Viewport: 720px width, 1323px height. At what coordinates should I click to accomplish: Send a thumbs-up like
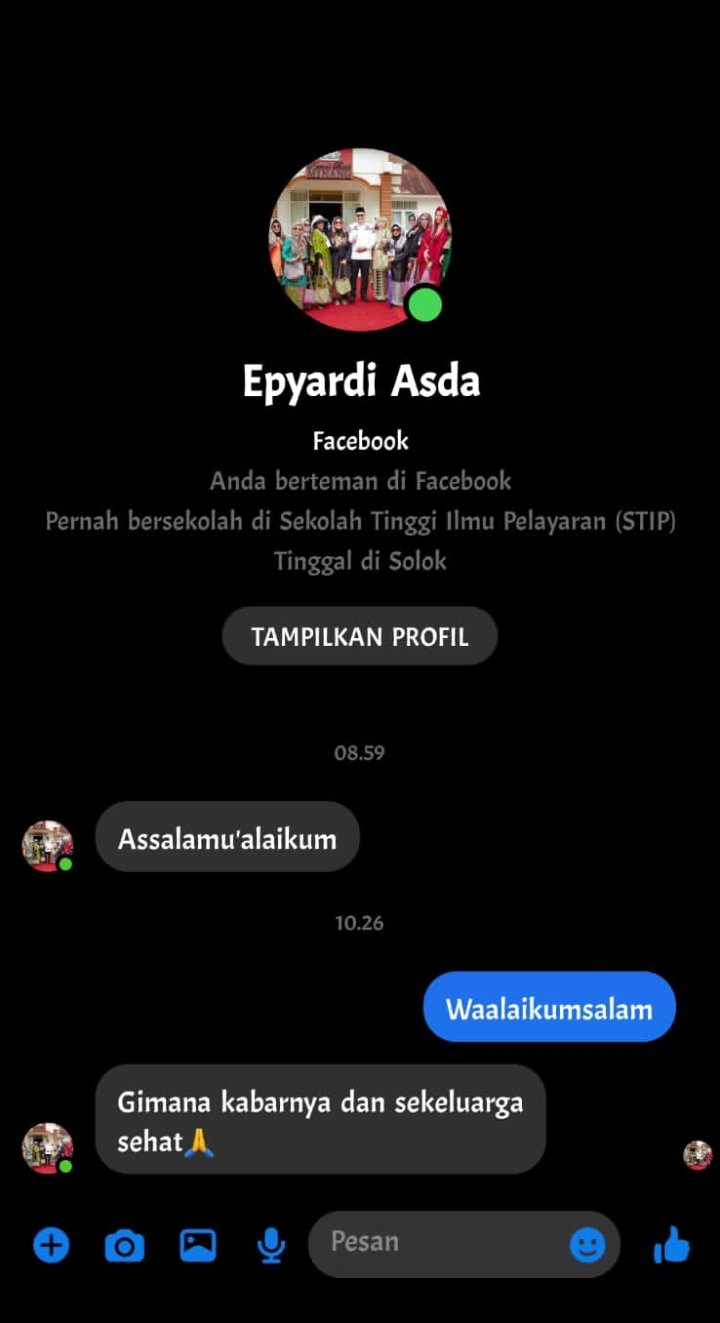[x=672, y=1245]
